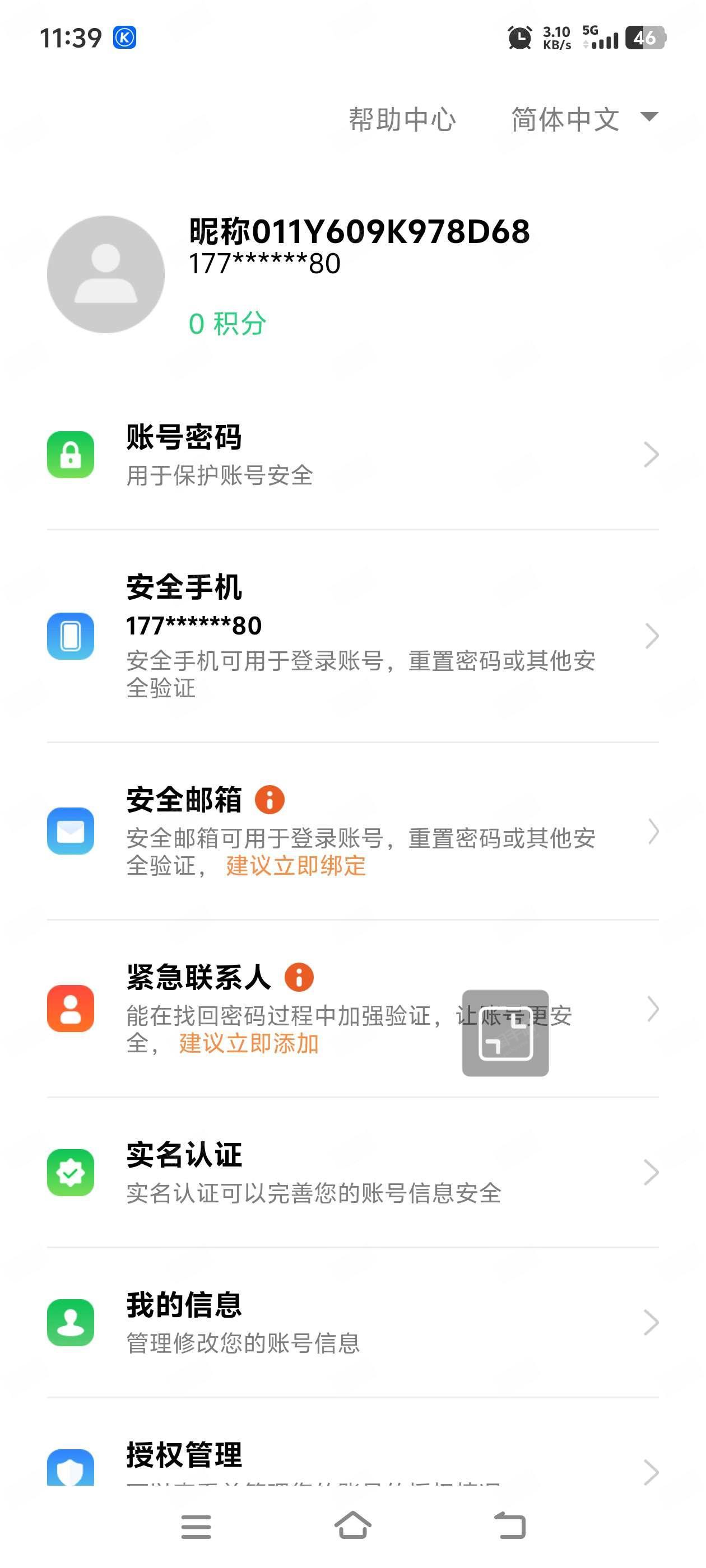This screenshot has width=706, height=1568.
Task: Open the 安全邮箱 secure email row
Action: click(352, 832)
